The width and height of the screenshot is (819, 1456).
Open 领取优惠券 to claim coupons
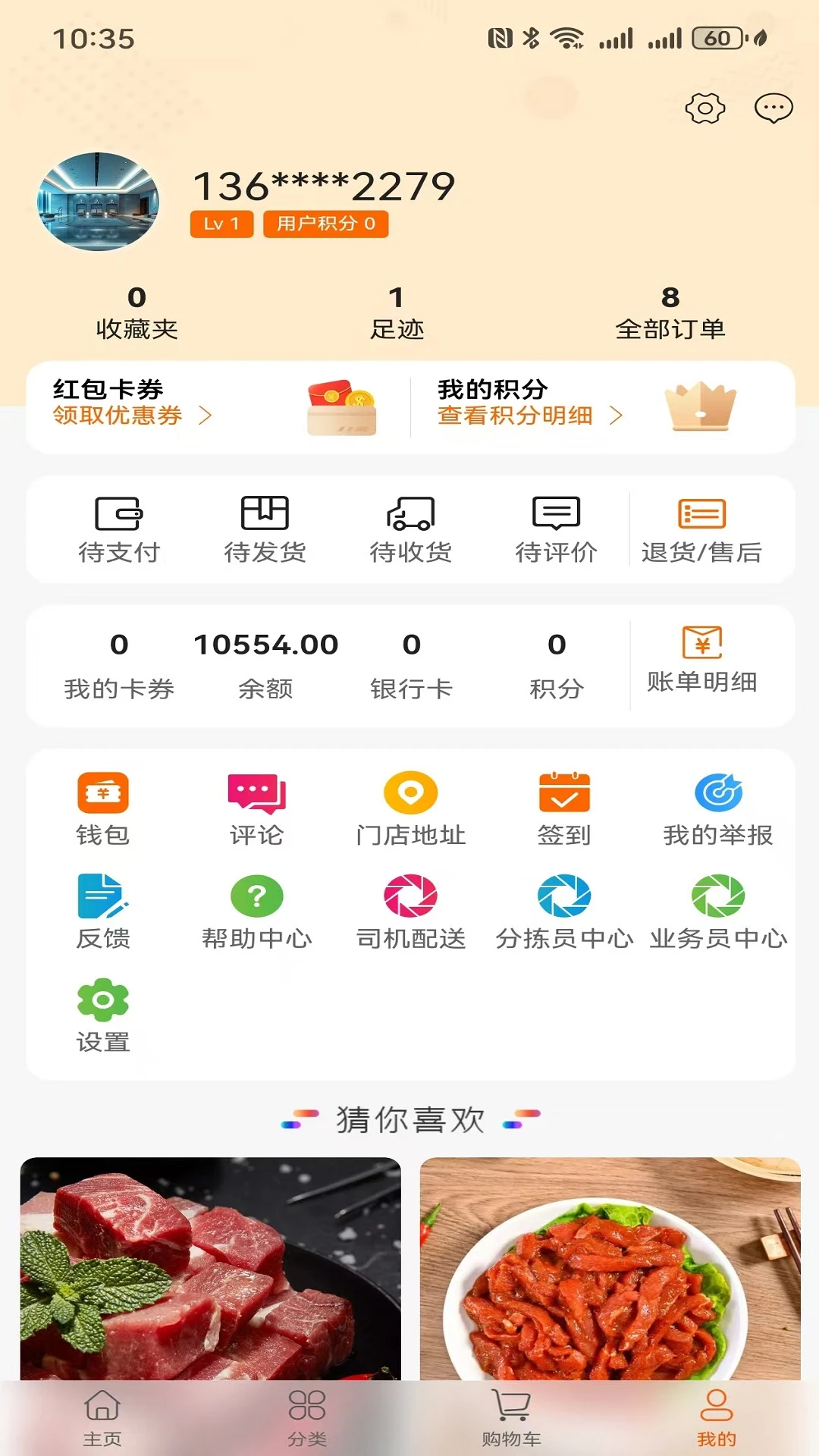[115, 416]
